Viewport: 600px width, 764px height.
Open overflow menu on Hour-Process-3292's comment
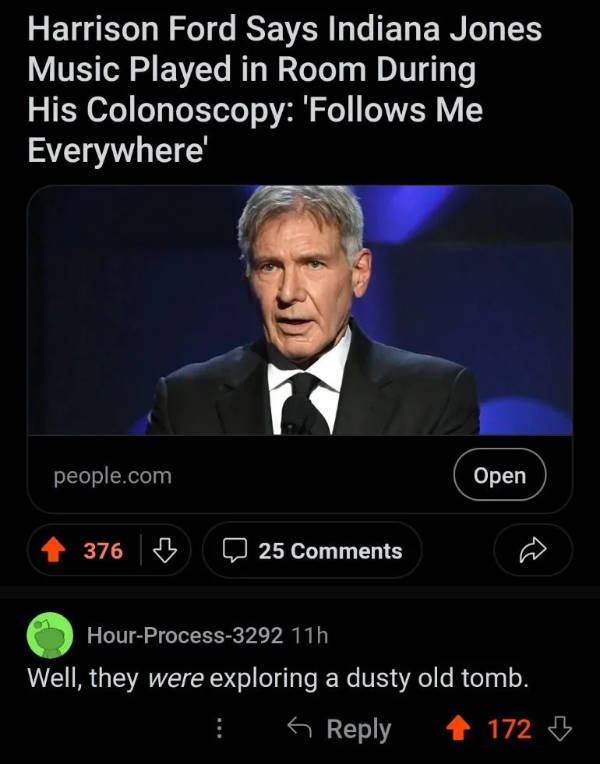[221, 729]
